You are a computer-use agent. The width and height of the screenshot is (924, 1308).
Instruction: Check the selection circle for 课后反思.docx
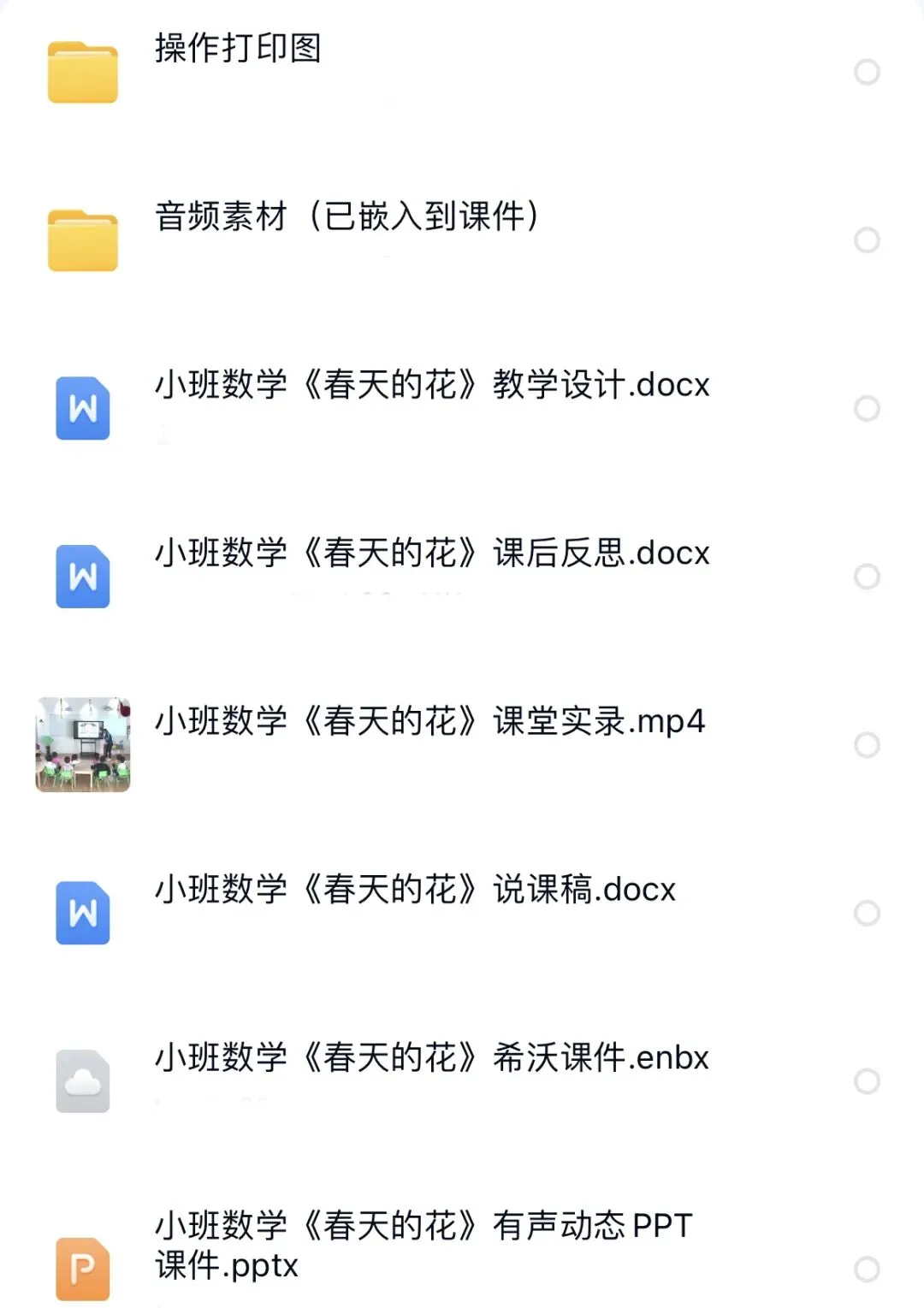(867, 577)
